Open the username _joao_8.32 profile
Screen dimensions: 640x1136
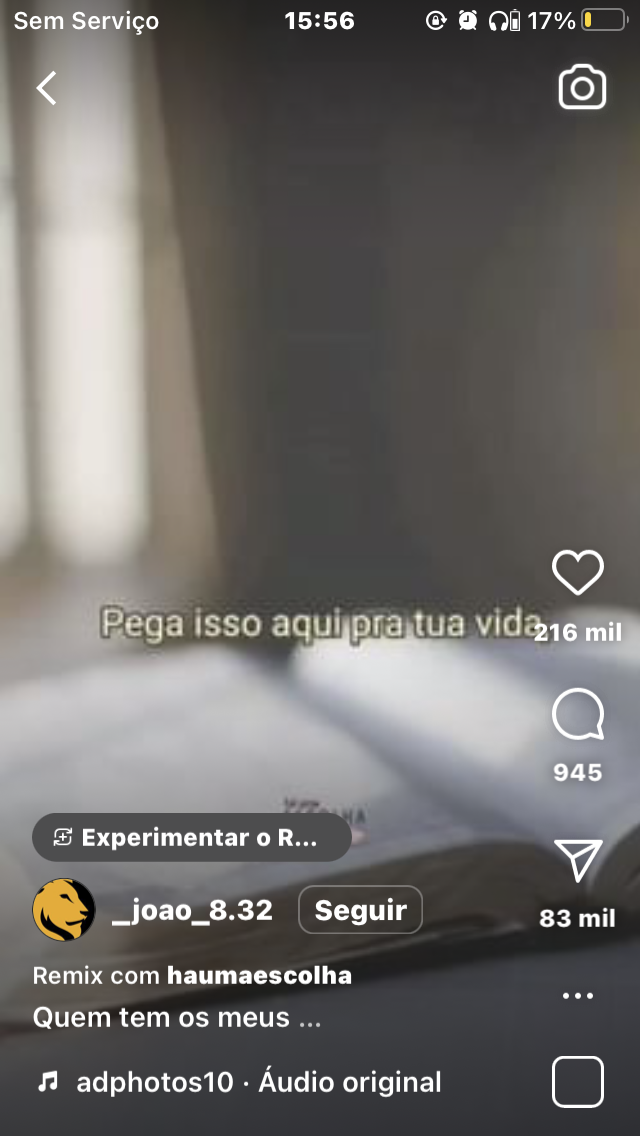[192, 910]
